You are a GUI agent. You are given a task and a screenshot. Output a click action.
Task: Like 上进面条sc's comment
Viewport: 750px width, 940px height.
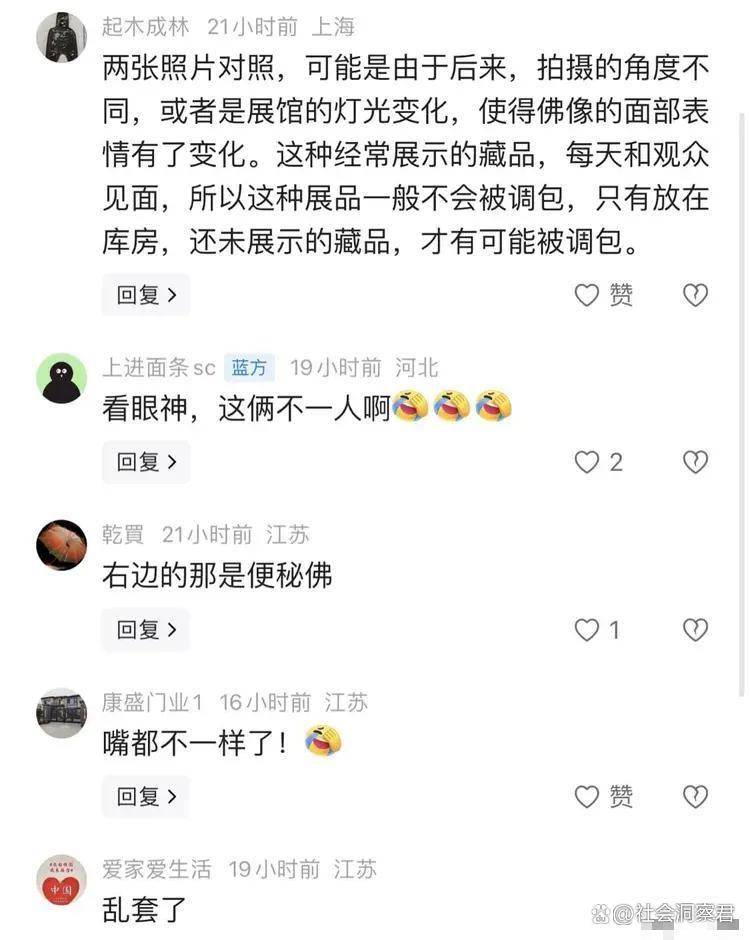(587, 462)
